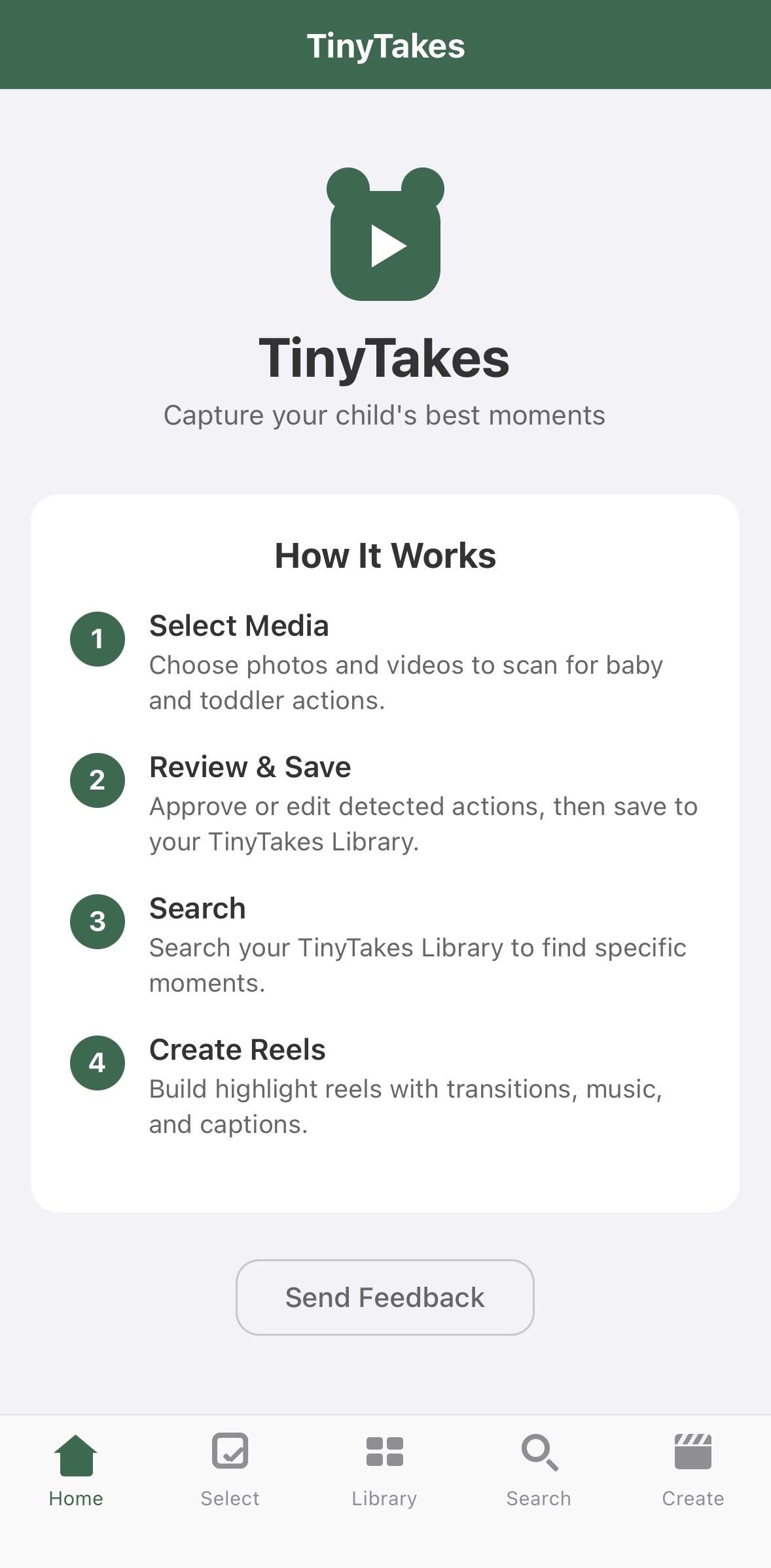Tap the step 3 numbered circle
771x1568 pixels.
(98, 922)
